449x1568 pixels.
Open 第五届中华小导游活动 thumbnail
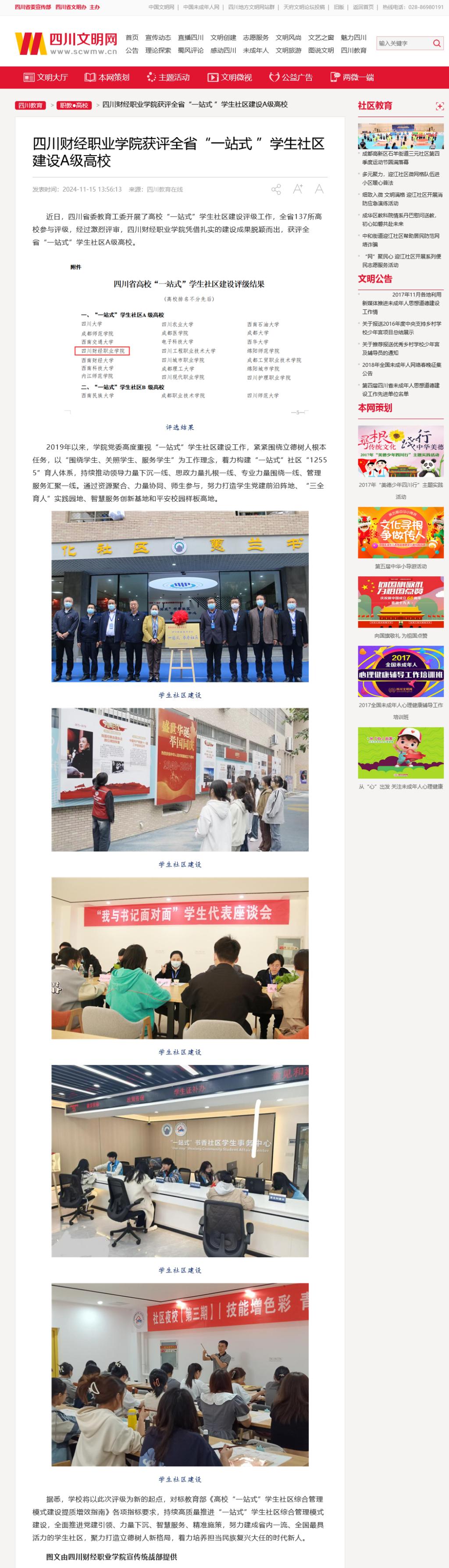pyautogui.click(x=400, y=532)
